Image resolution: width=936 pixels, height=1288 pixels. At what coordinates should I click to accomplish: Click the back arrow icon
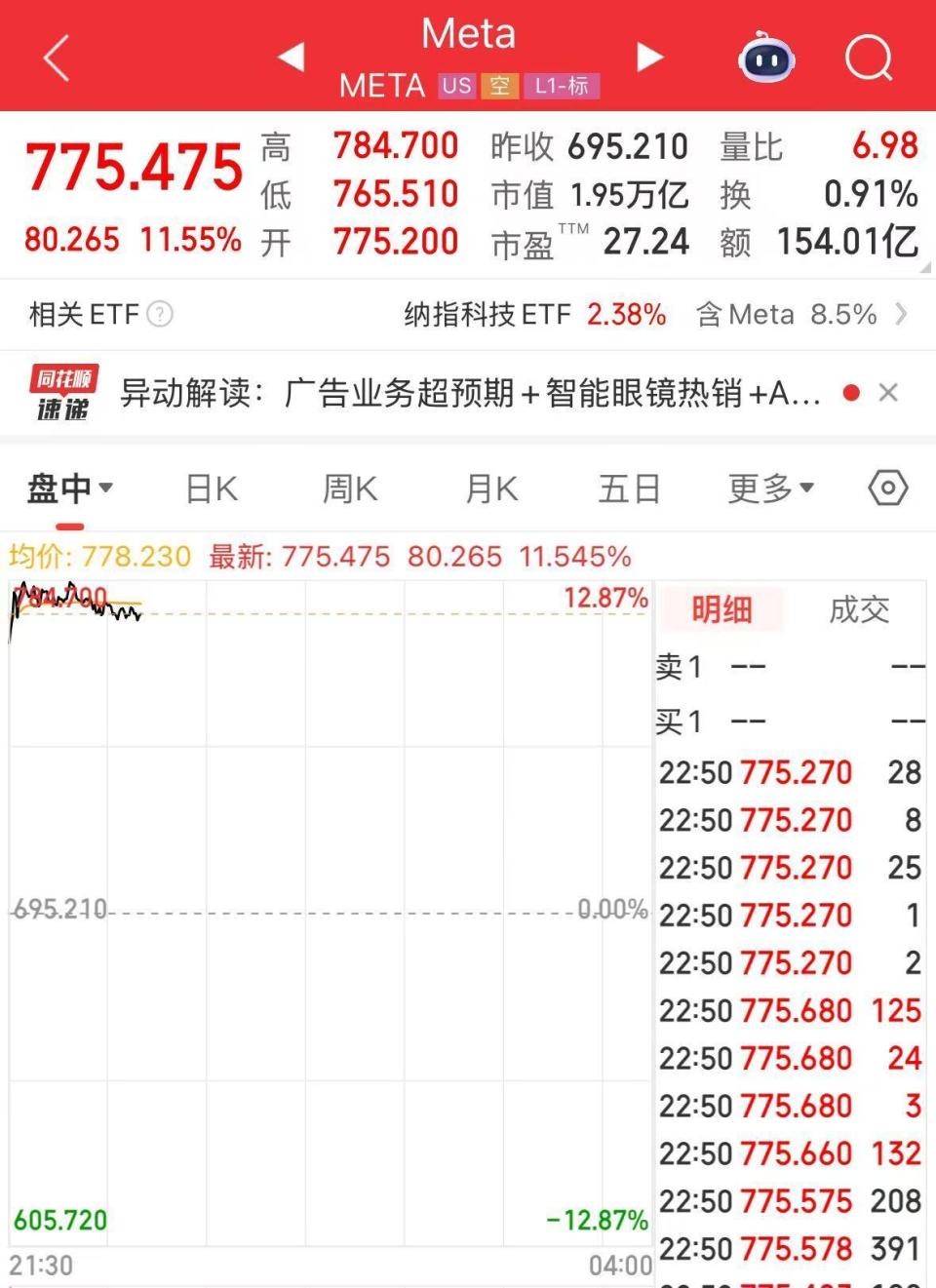pyautogui.click(x=56, y=57)
